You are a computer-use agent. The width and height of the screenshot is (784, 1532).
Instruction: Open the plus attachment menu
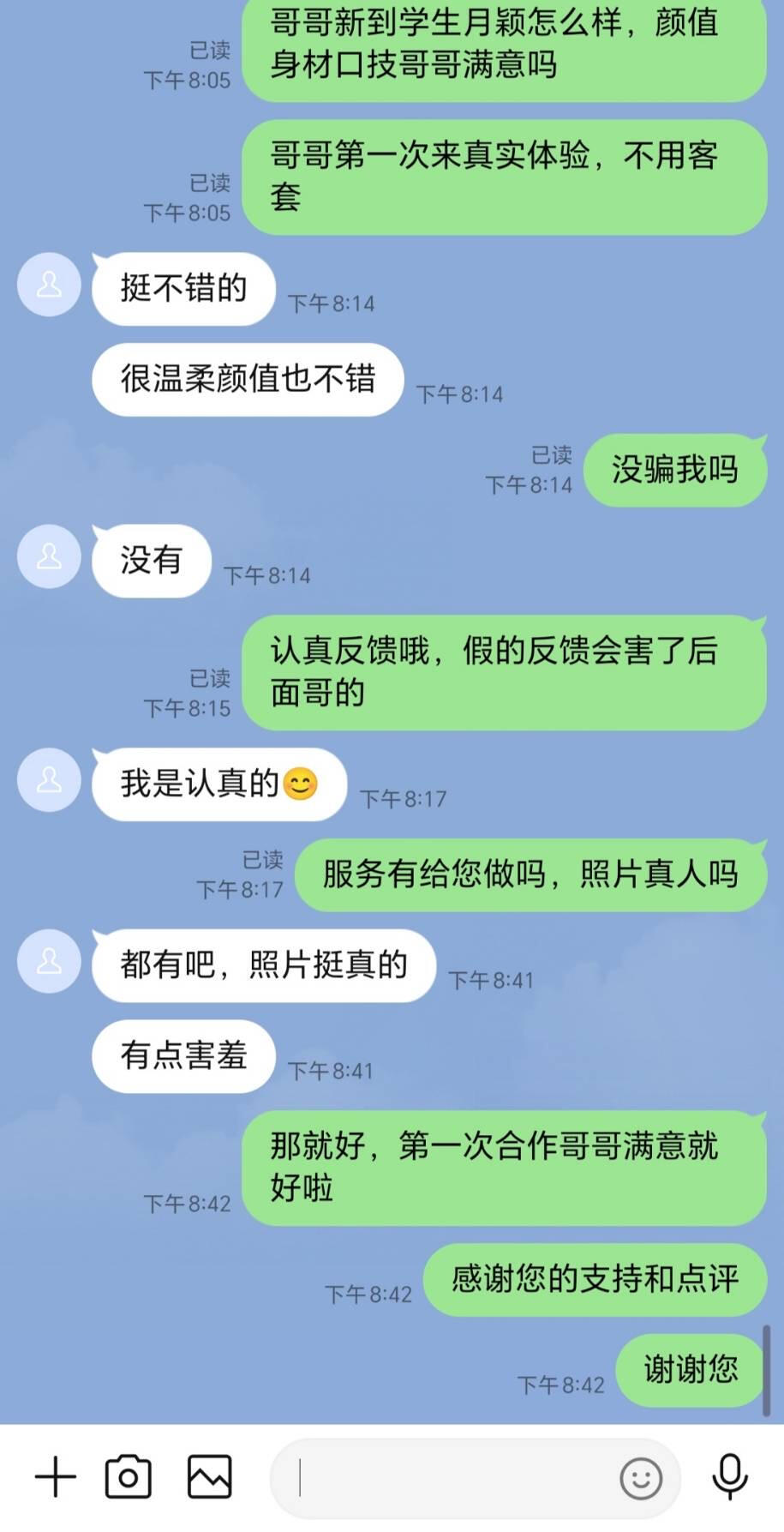point(56,1476)
